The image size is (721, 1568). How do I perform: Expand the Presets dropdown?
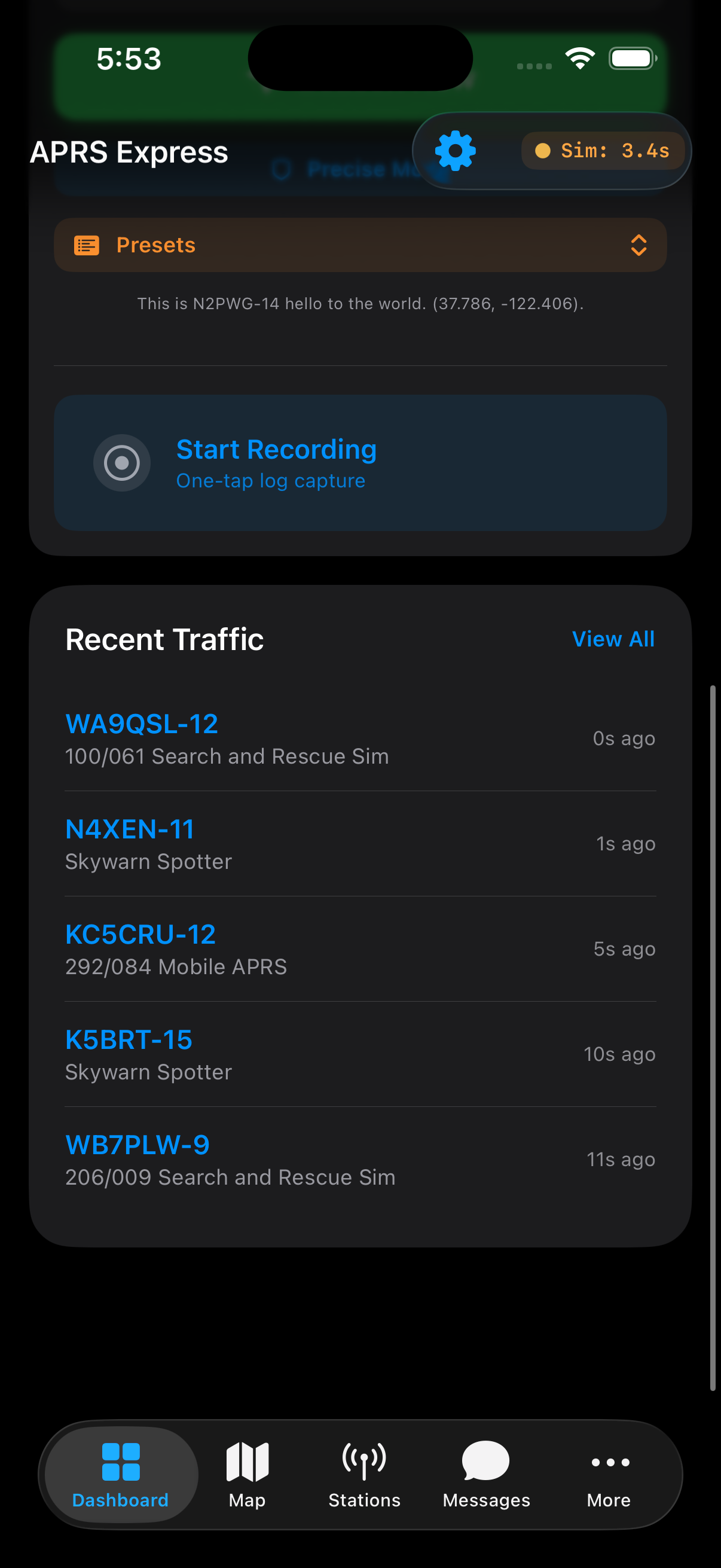point(360,245)
